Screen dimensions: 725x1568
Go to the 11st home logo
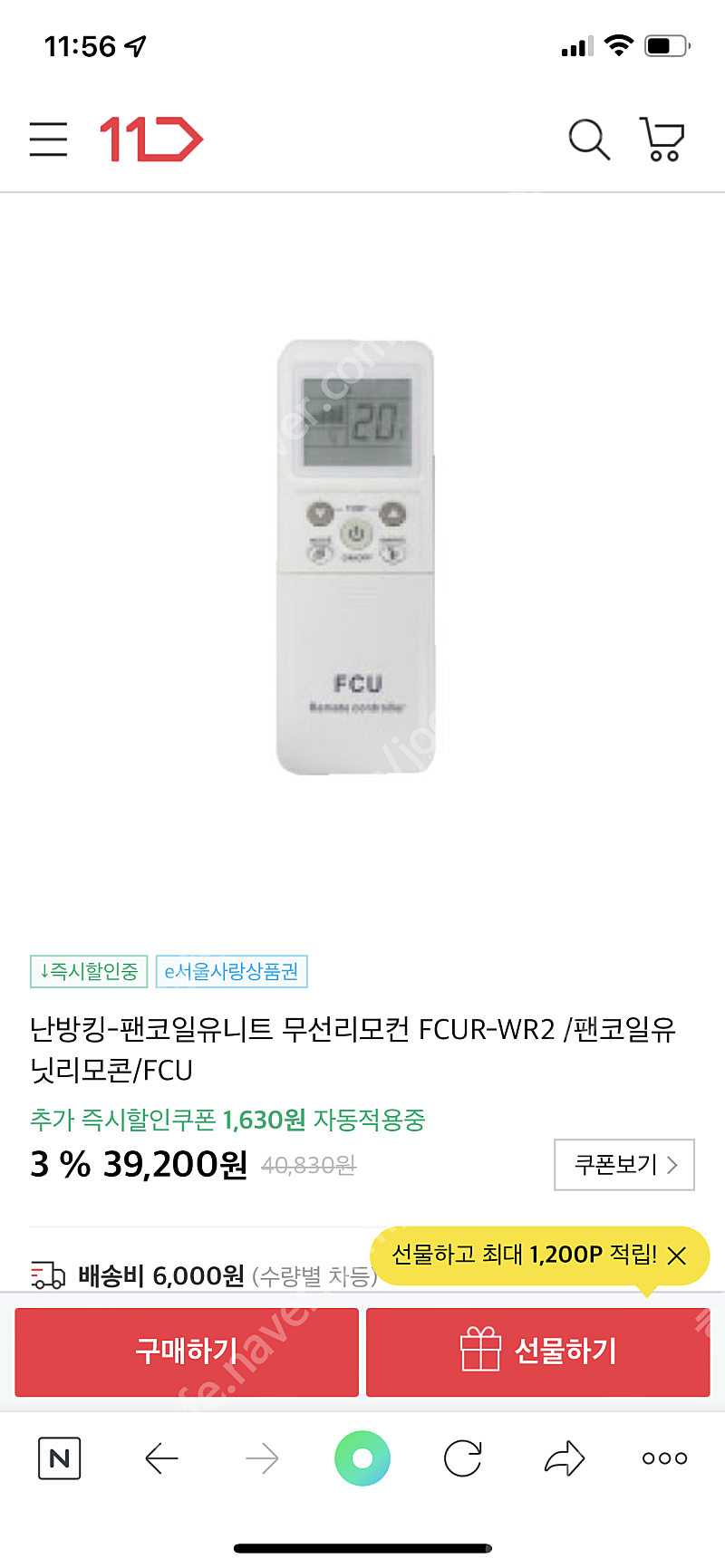point(151,139)
